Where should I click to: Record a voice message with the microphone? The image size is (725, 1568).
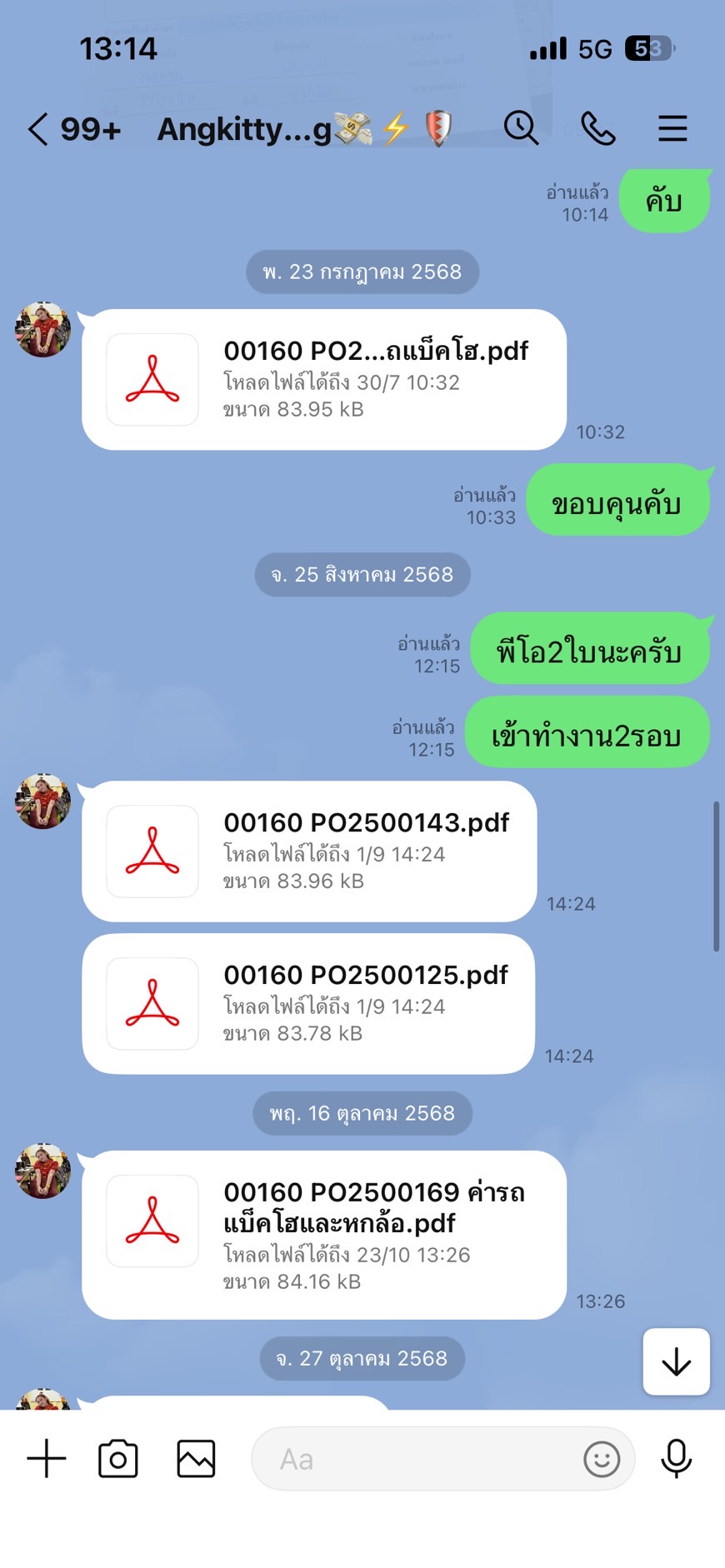click(676, 1459)
